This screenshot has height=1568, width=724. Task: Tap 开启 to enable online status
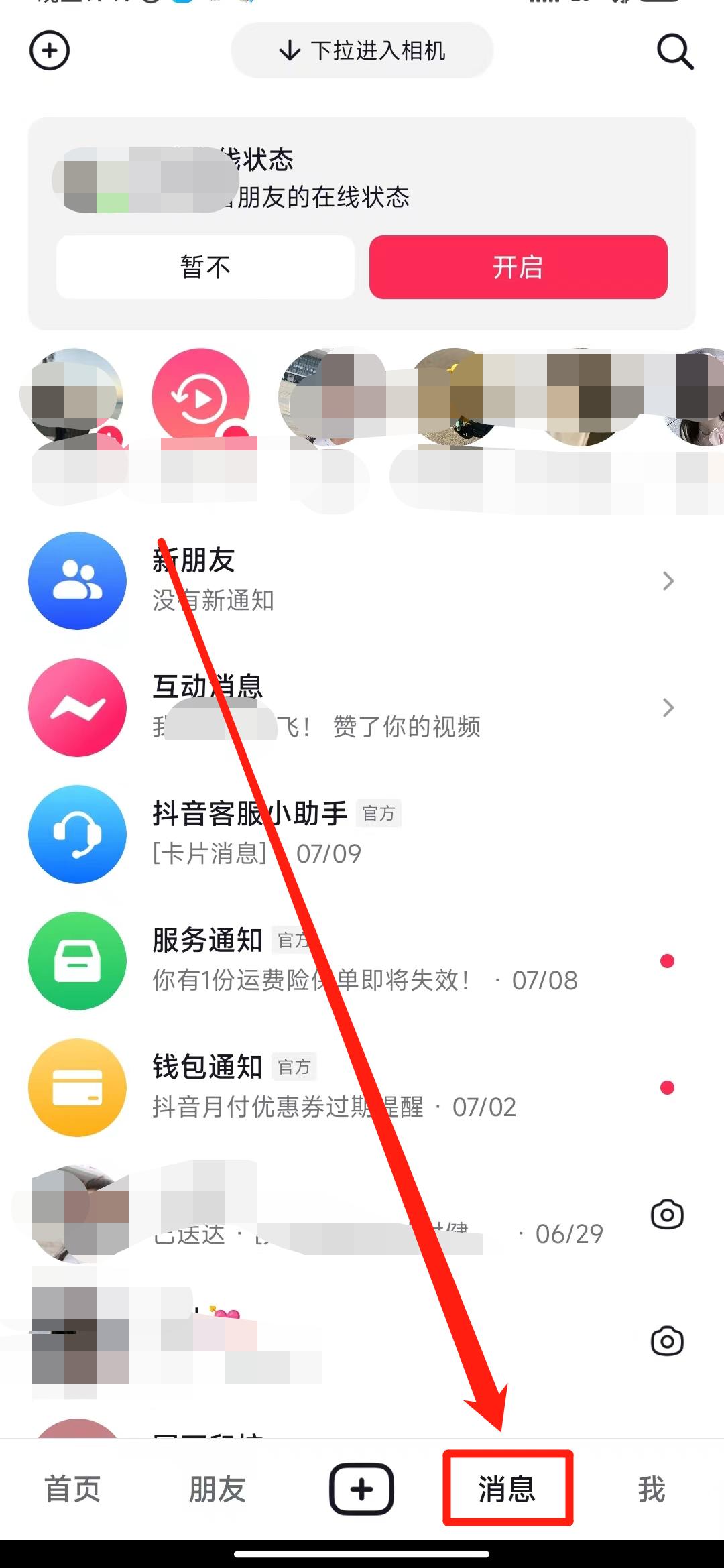(518, 267)
